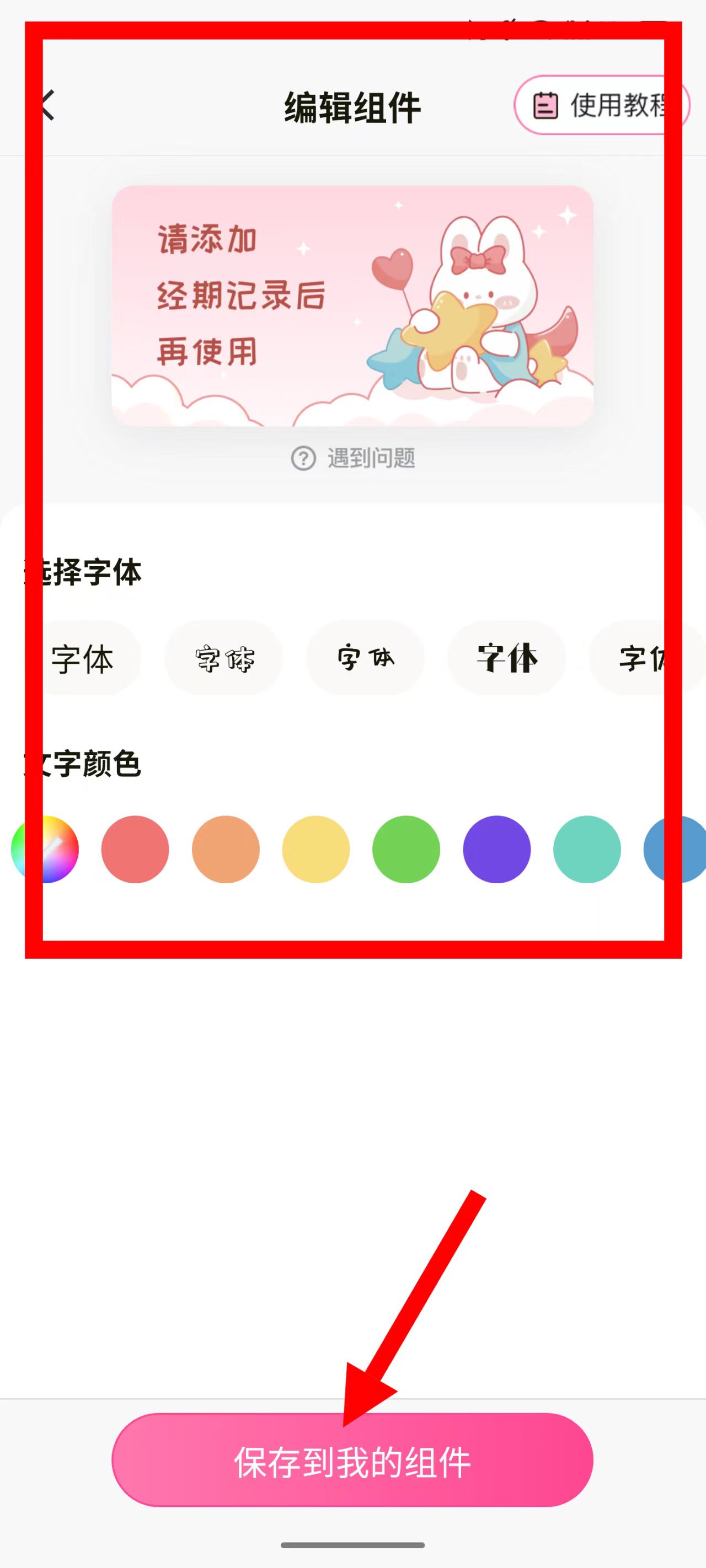
Task: Select the first plain 字体 font chip
Action: pyautogui.click(x=82, y=659)
